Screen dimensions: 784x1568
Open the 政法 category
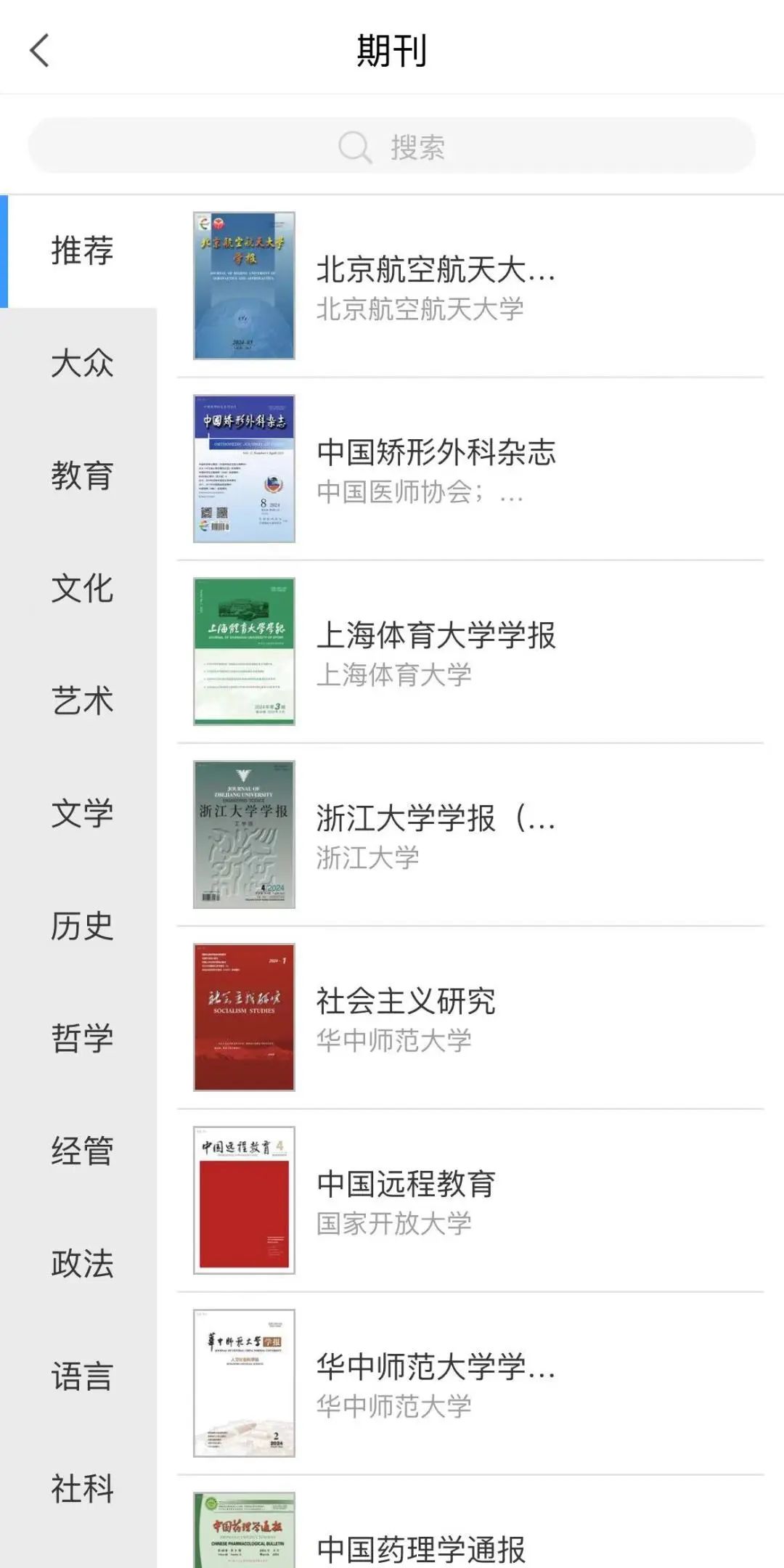82,1263
